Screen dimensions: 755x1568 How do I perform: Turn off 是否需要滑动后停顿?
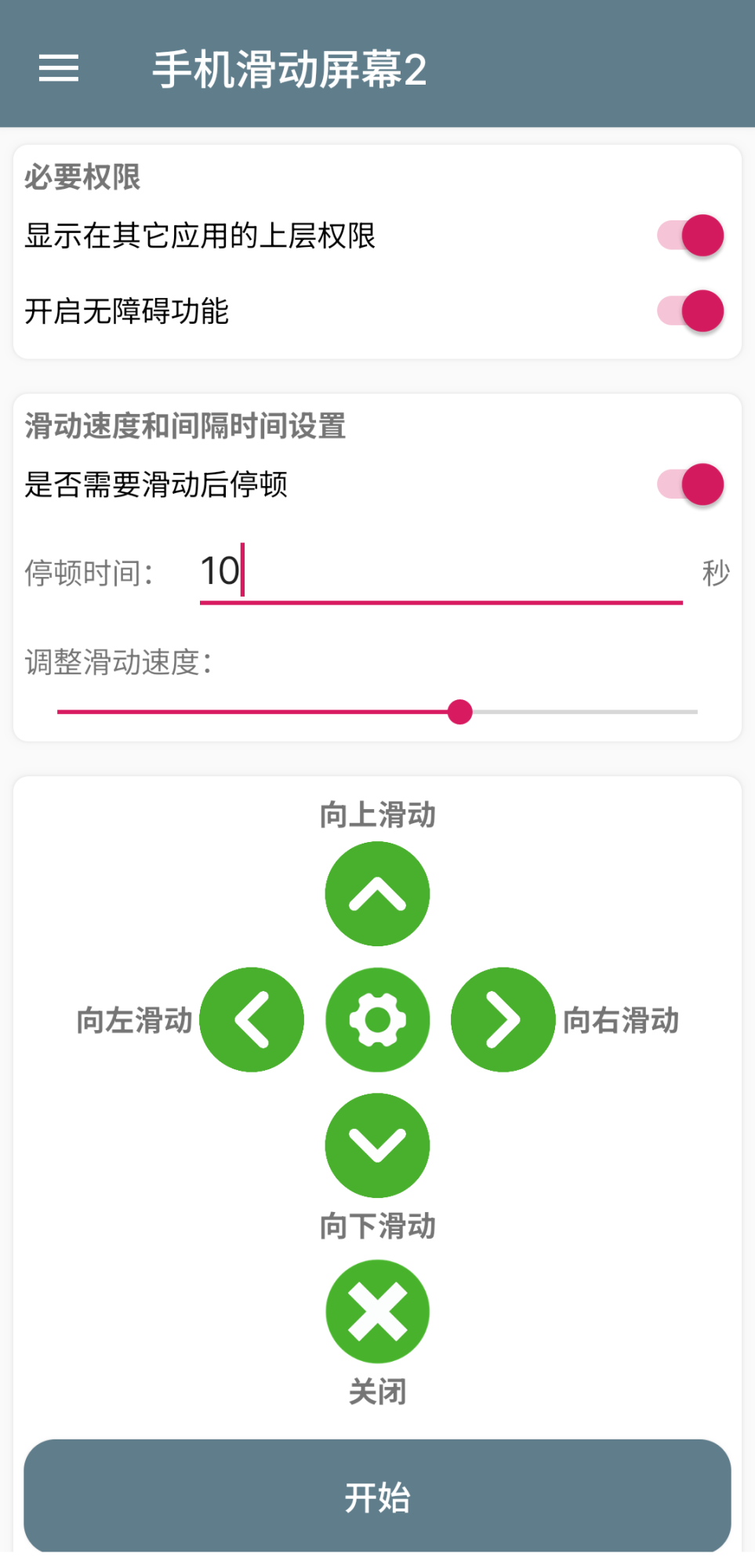coord(690,485)
